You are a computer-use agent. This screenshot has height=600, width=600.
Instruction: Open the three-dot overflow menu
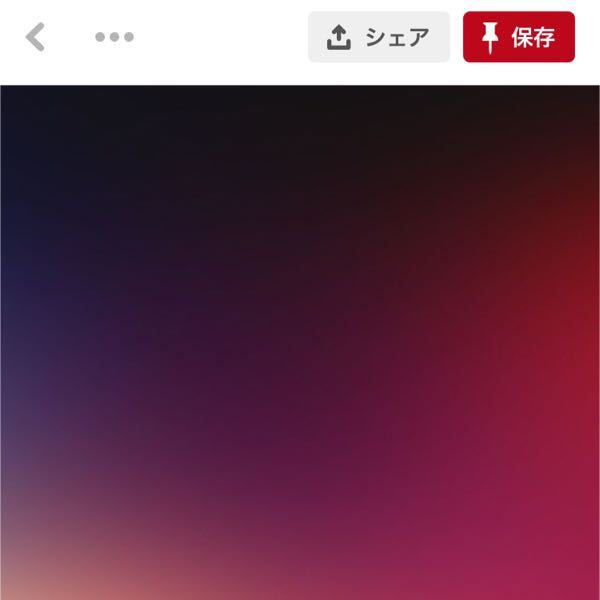coord(114,38)
